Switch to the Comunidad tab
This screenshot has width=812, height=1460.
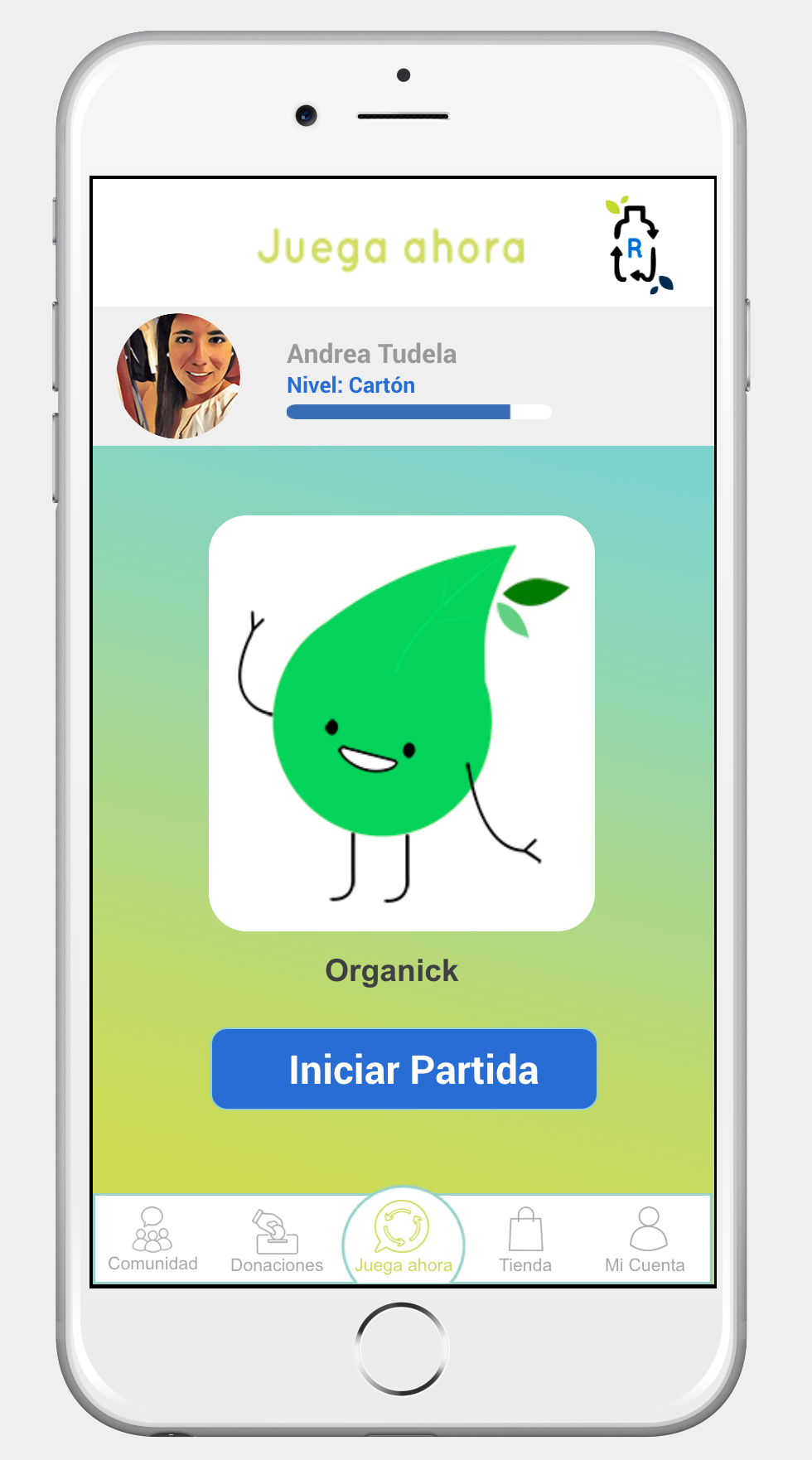point(152,1240)
